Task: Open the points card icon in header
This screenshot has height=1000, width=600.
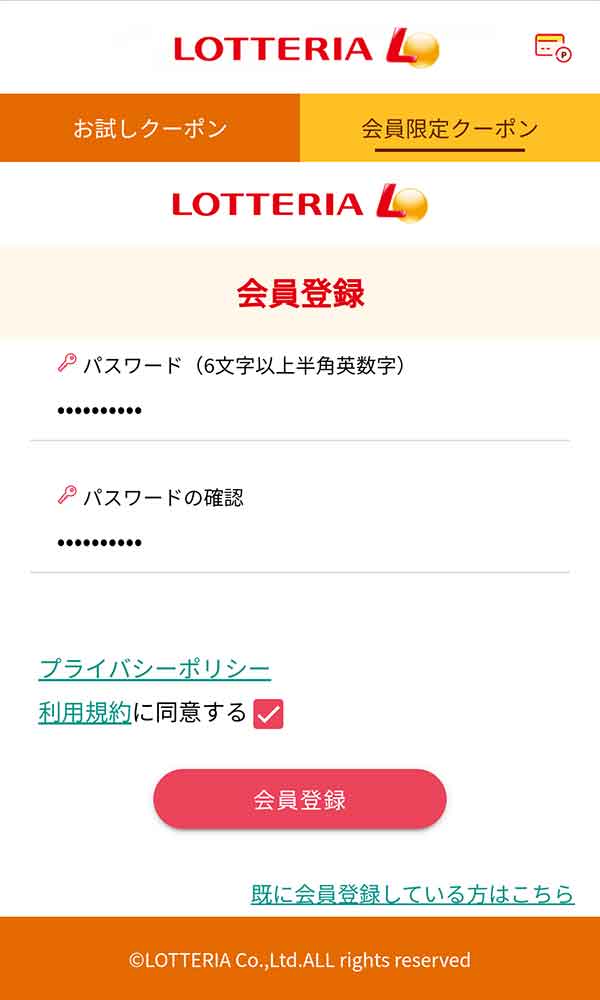Action: click(552, 48)
